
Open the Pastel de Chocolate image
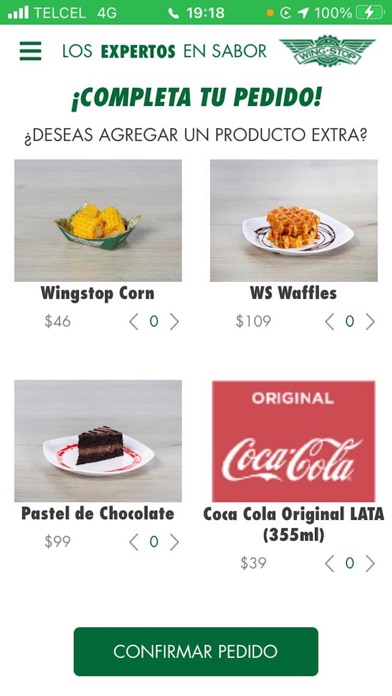pyautogui.click(x=98, y=441)
